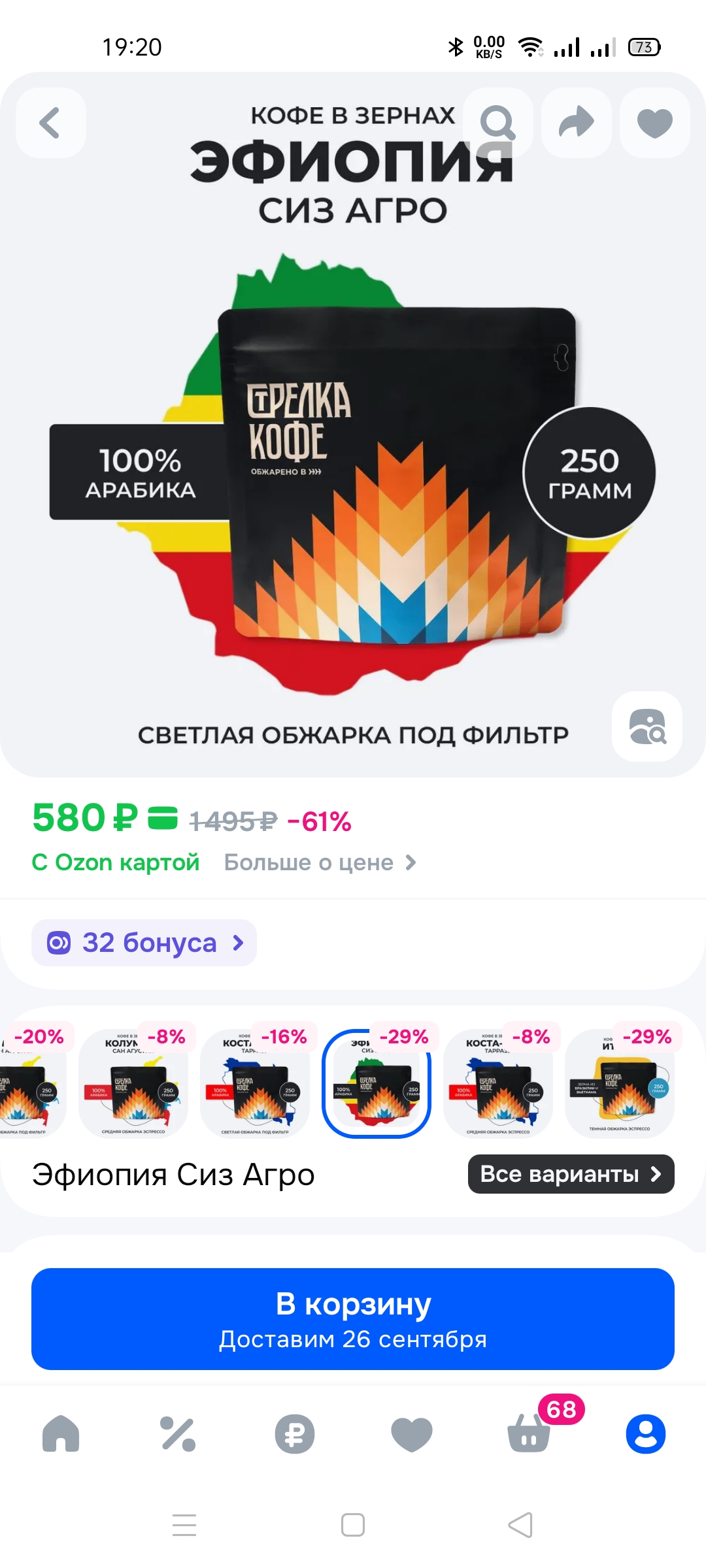
Task: Switch to the favorites tab in bottom bar
Action: coord(412,1433)
